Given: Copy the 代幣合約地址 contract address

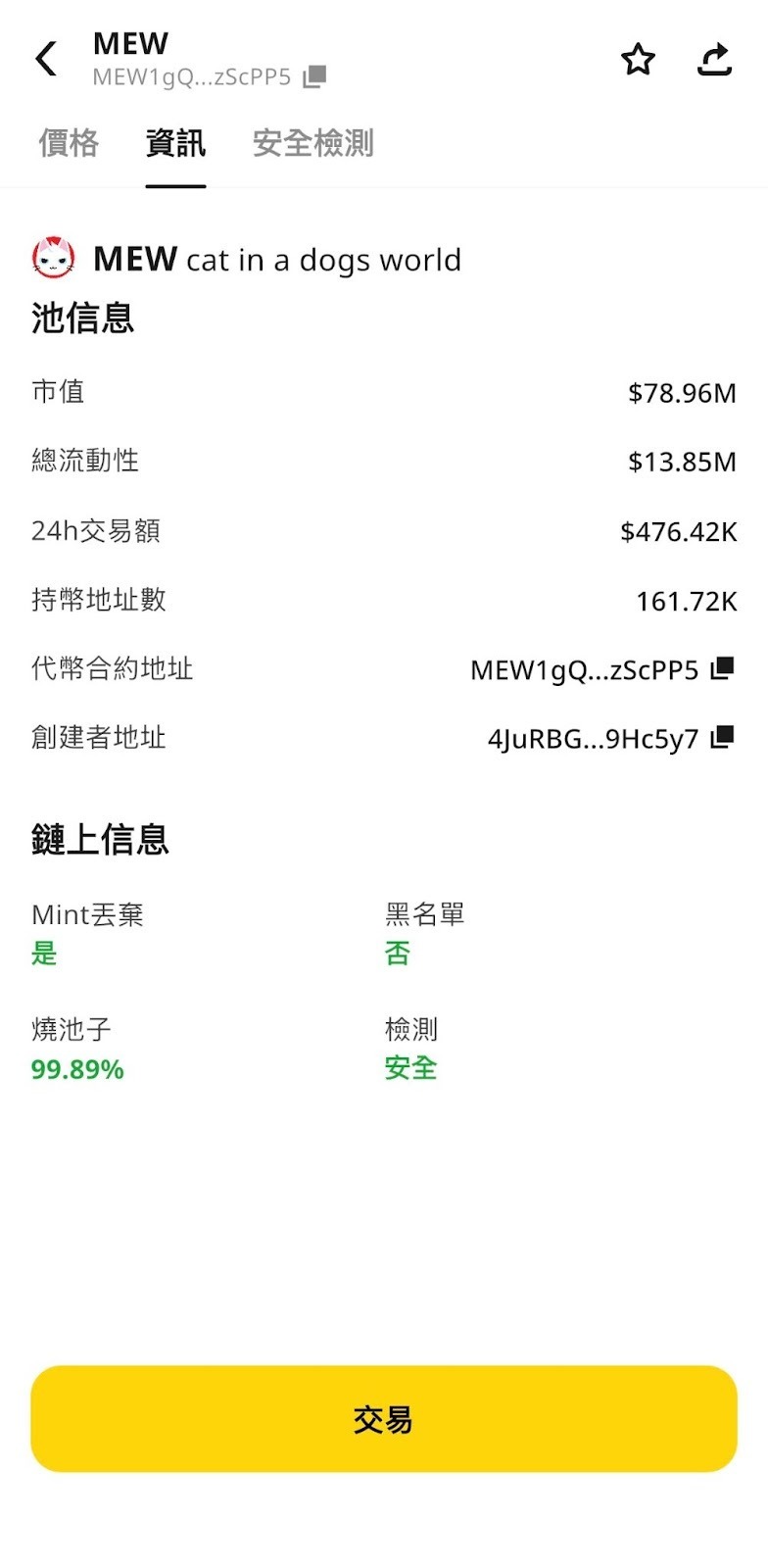Looking at the screenshot, I should (722, 668).
